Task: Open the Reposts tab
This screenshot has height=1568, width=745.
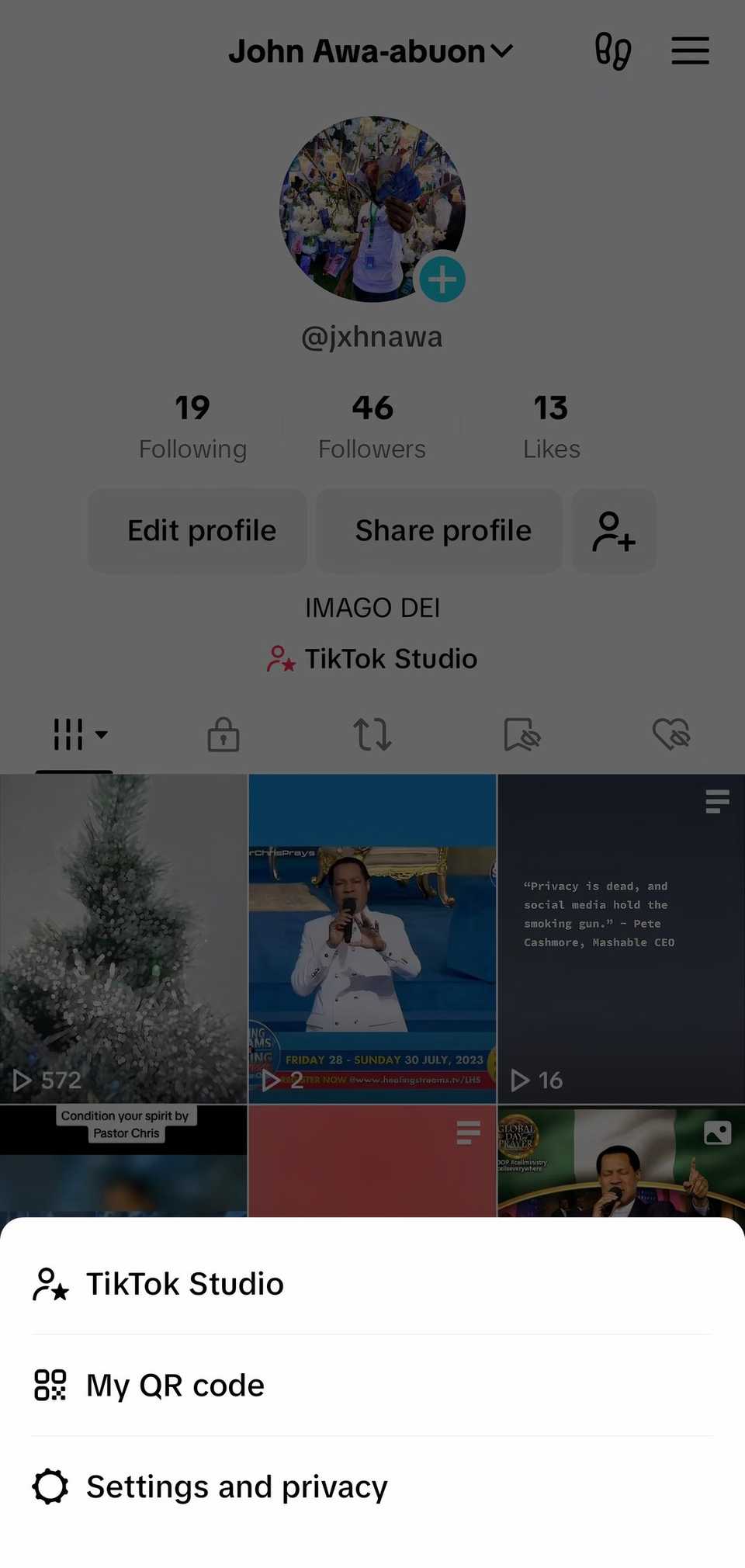Action: pos(372,734)
